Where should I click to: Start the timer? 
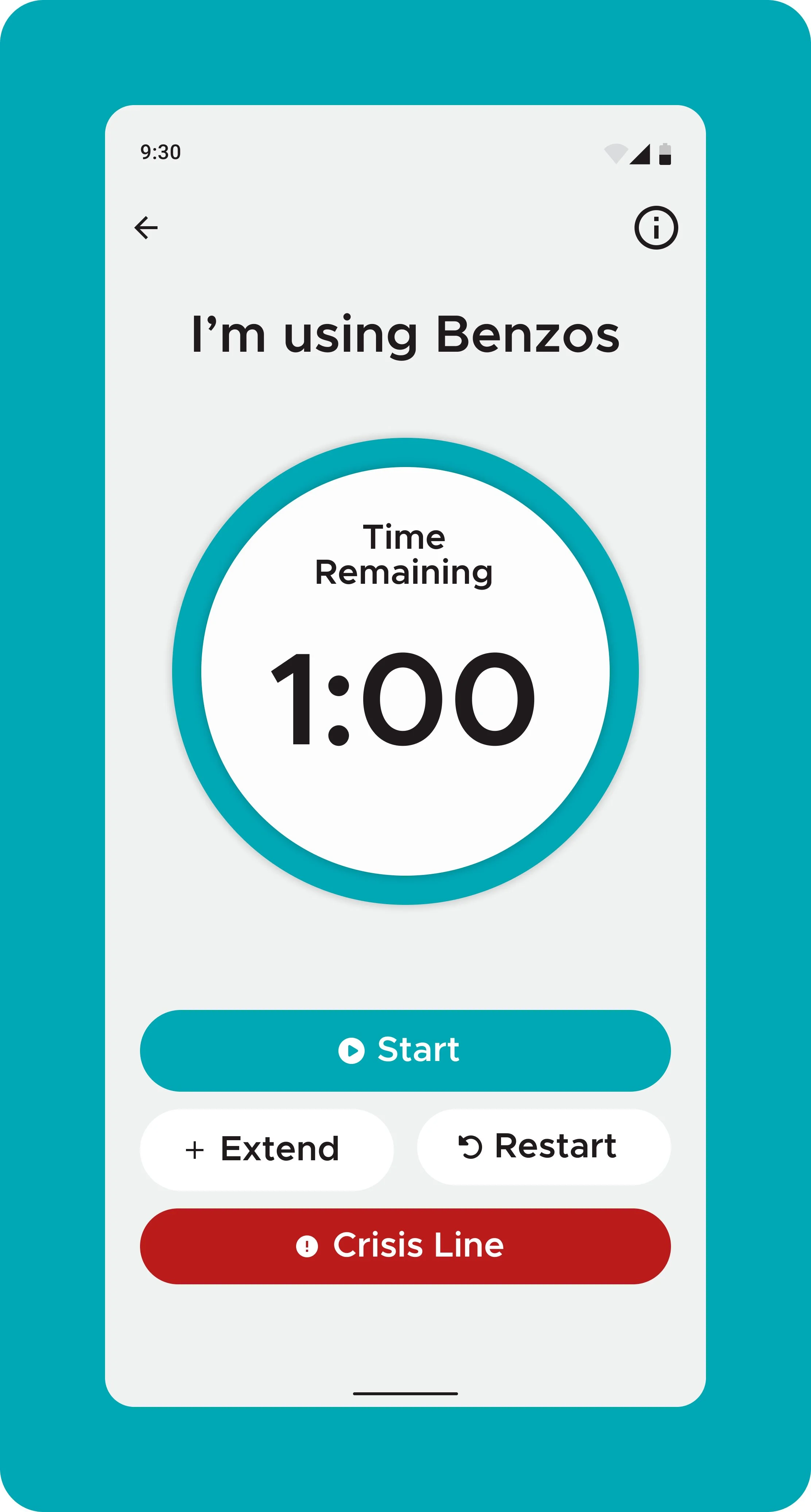[x=405, y=1051]
